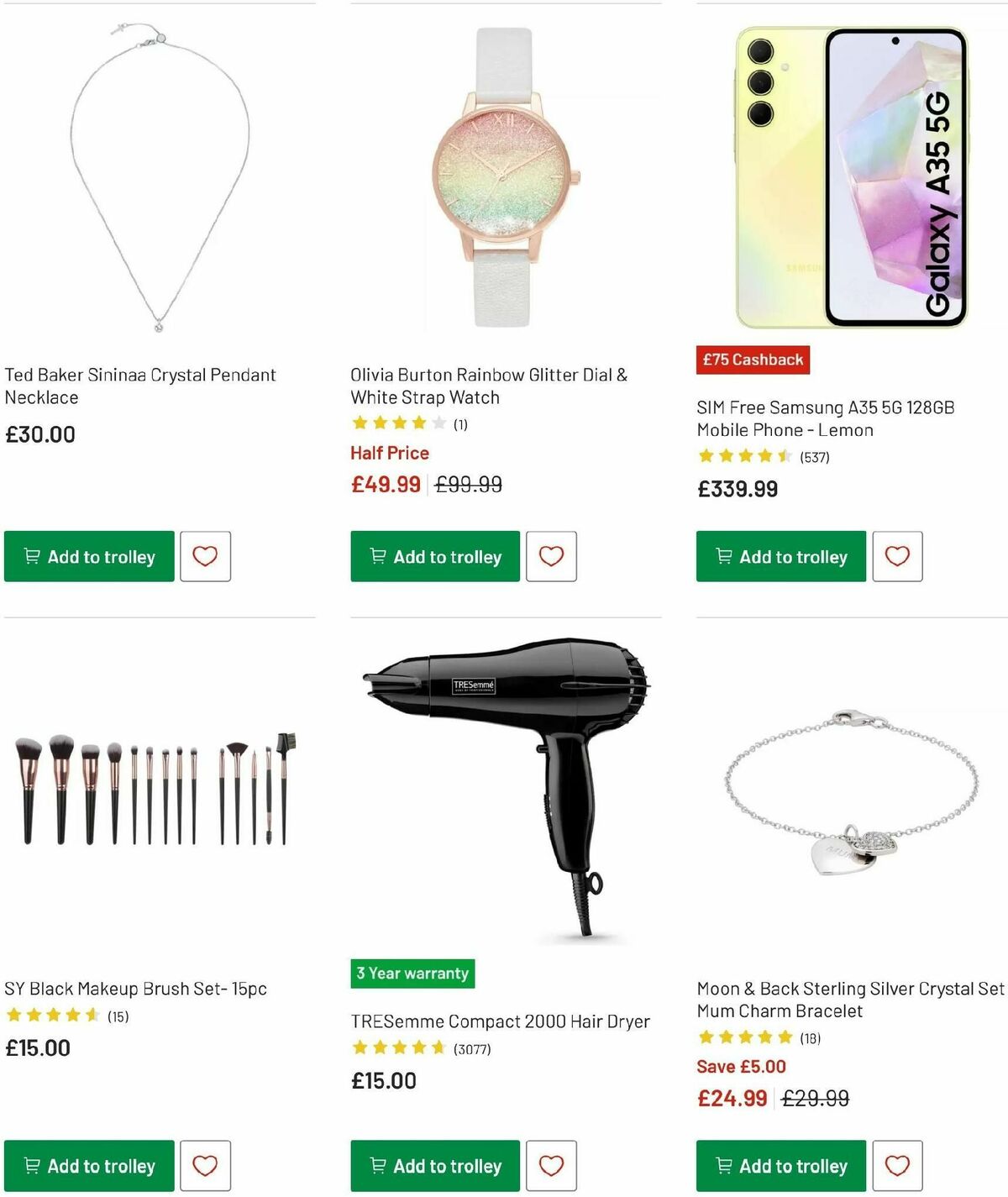Add the Olivia Burton watch to trolley
Viewport: 1008px width, 1197px height.
[434, 556]
